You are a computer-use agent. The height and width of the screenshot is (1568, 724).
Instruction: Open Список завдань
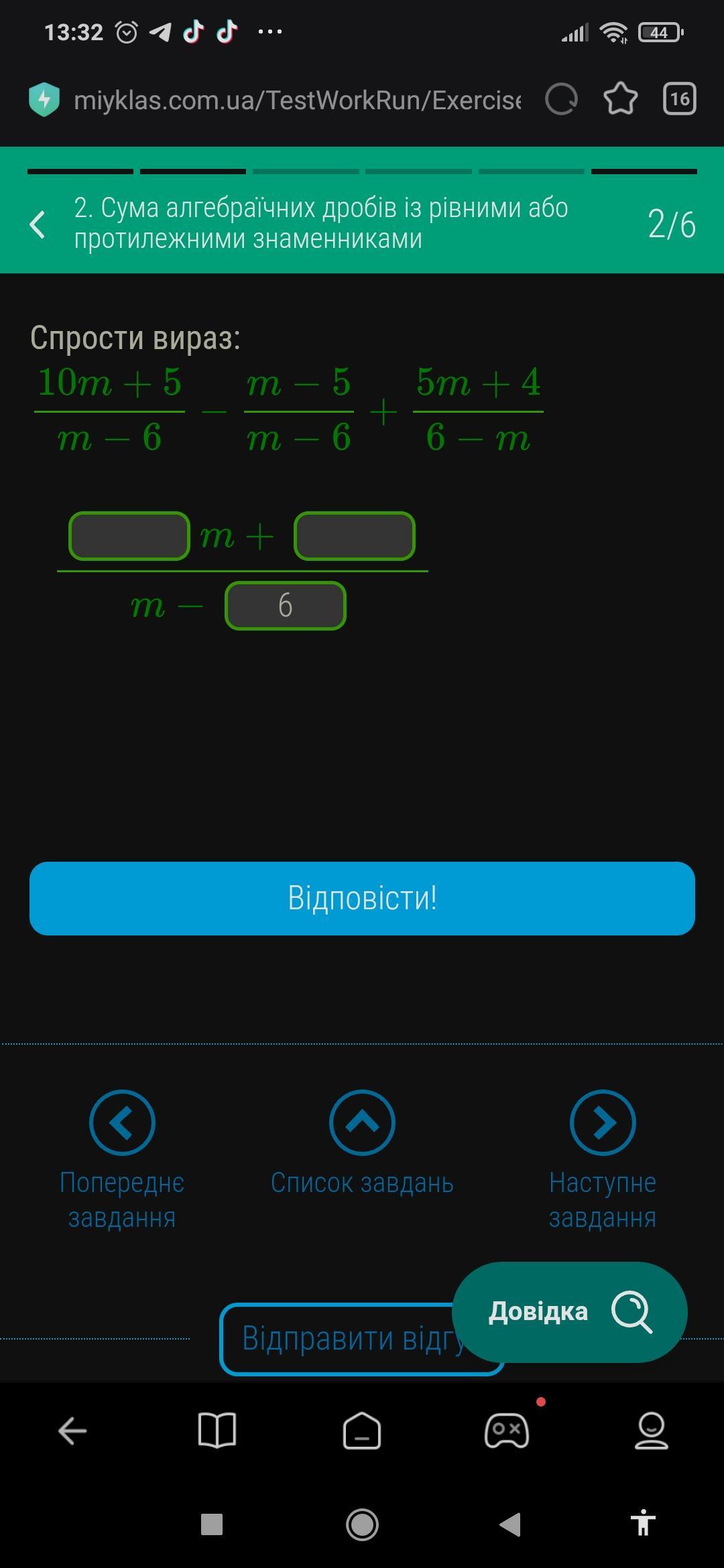point(362,1146)
